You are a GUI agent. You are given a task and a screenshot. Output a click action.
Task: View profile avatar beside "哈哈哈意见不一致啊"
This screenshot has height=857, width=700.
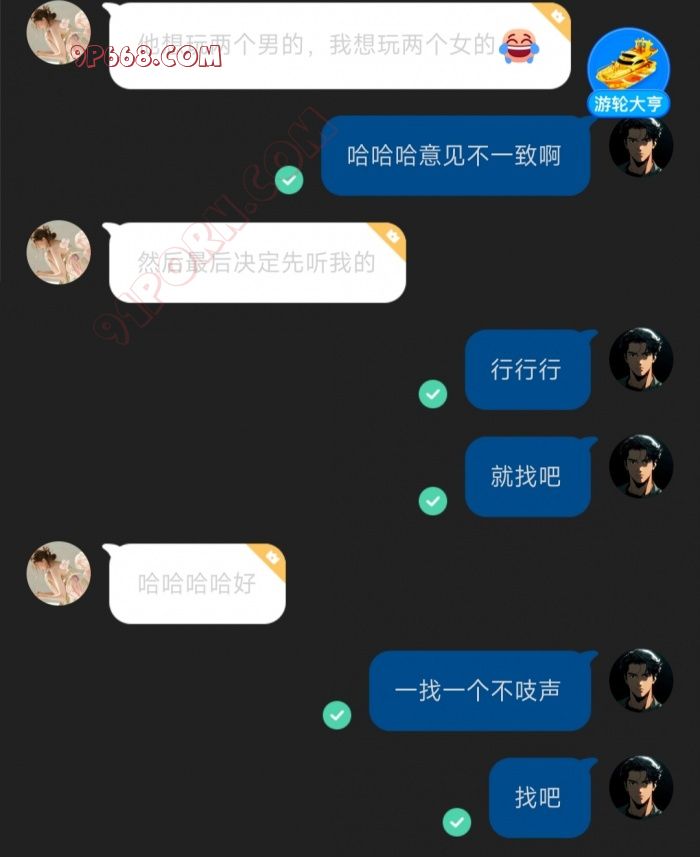coord(641,147)
